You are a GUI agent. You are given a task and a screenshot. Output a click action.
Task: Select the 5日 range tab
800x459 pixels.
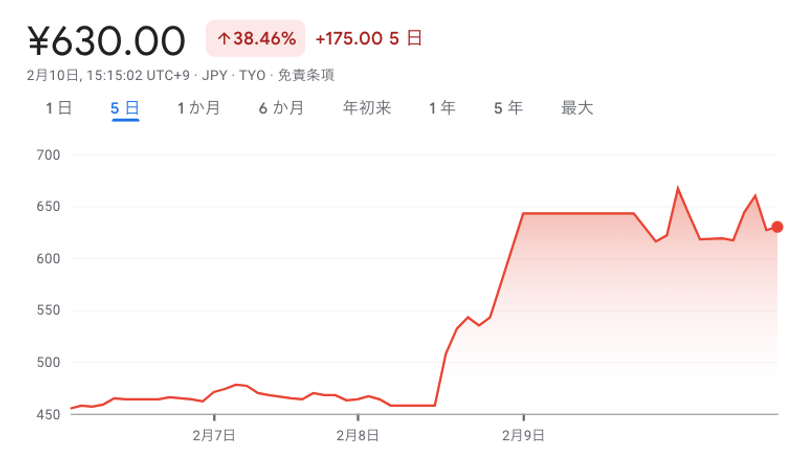[125, 108]
